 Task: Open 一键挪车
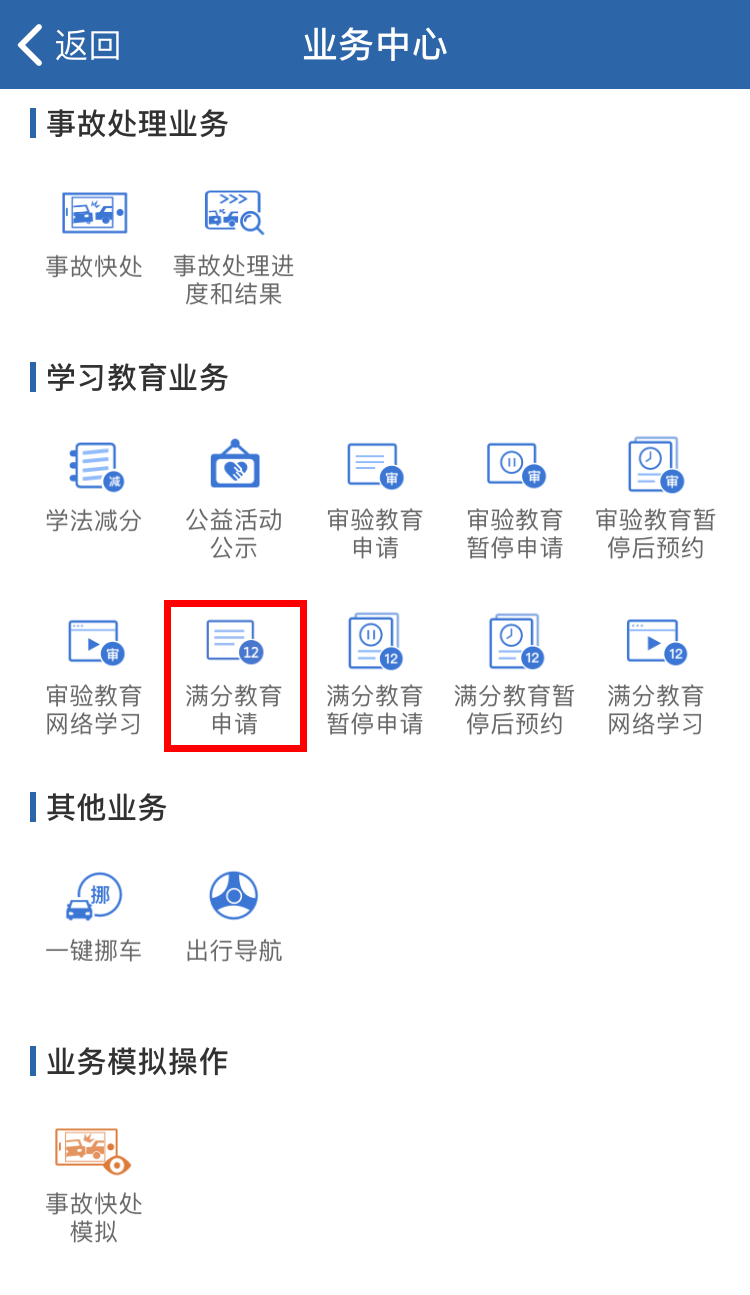(94, 917)
